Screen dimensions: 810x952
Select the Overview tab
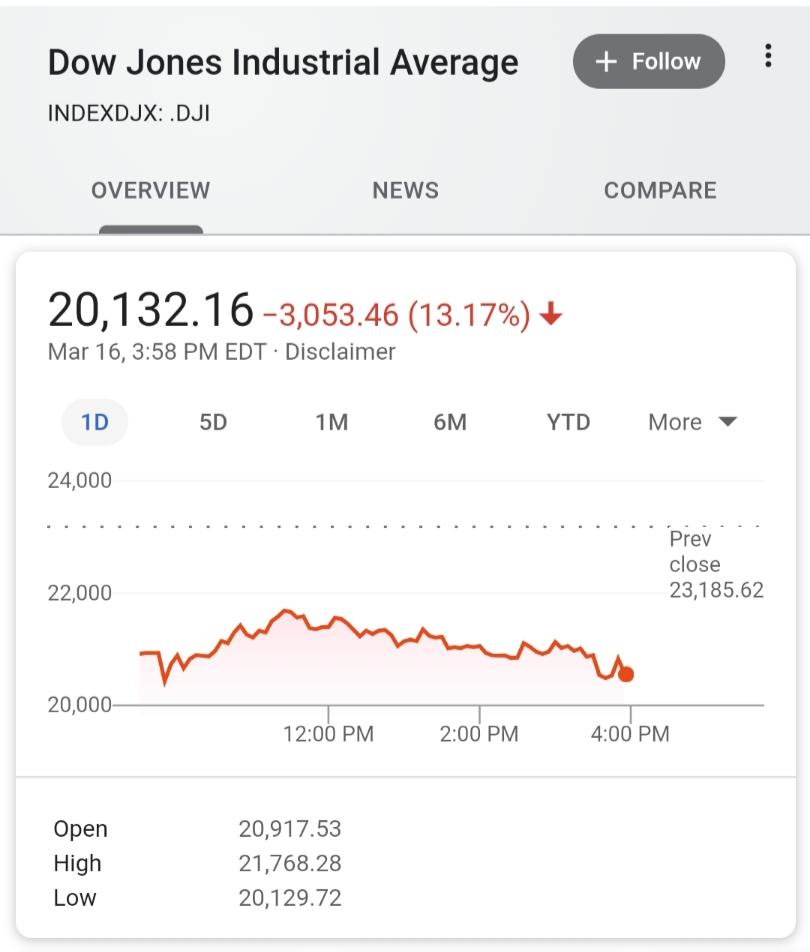coord(151,191)
